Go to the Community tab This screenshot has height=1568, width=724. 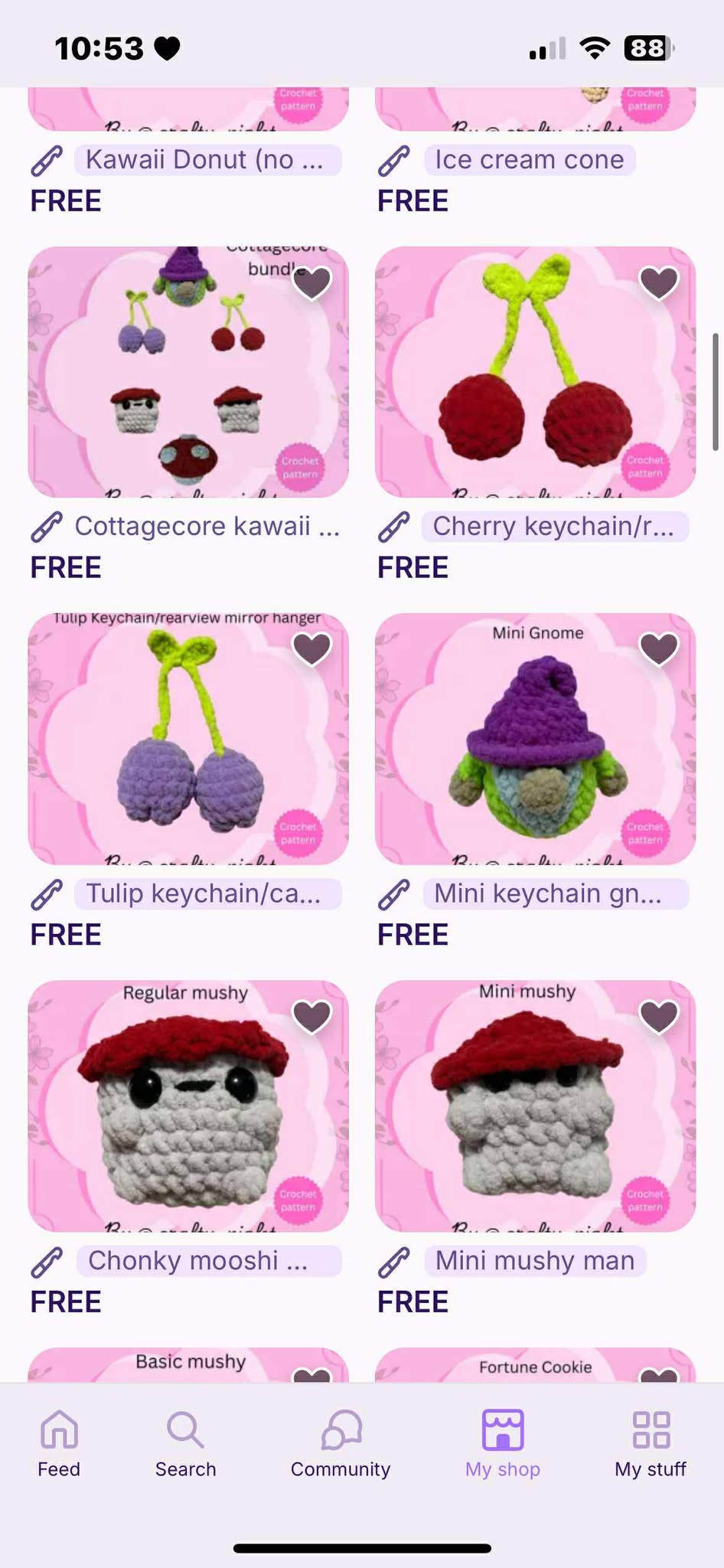(x=341, y=1444)
